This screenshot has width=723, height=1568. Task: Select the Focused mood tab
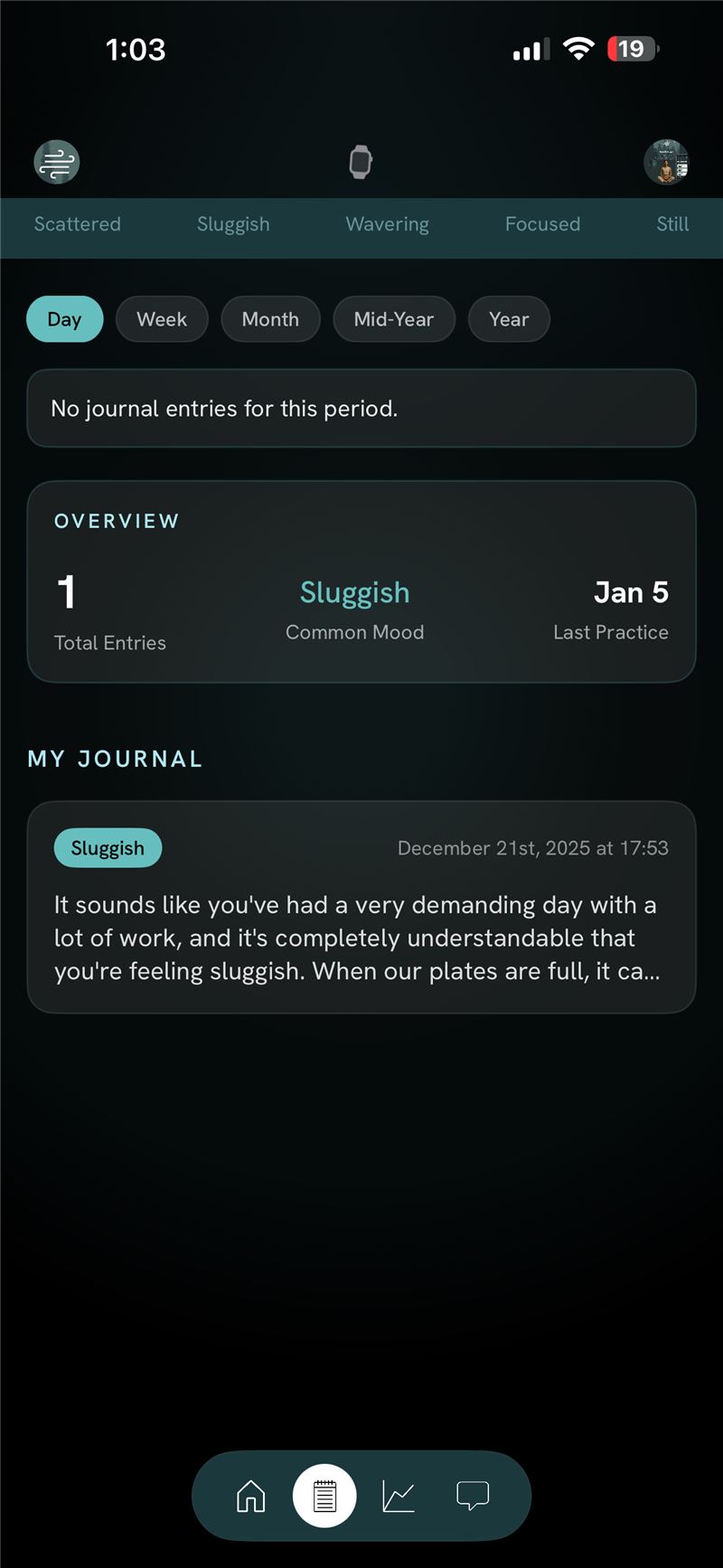coord(542,224)
